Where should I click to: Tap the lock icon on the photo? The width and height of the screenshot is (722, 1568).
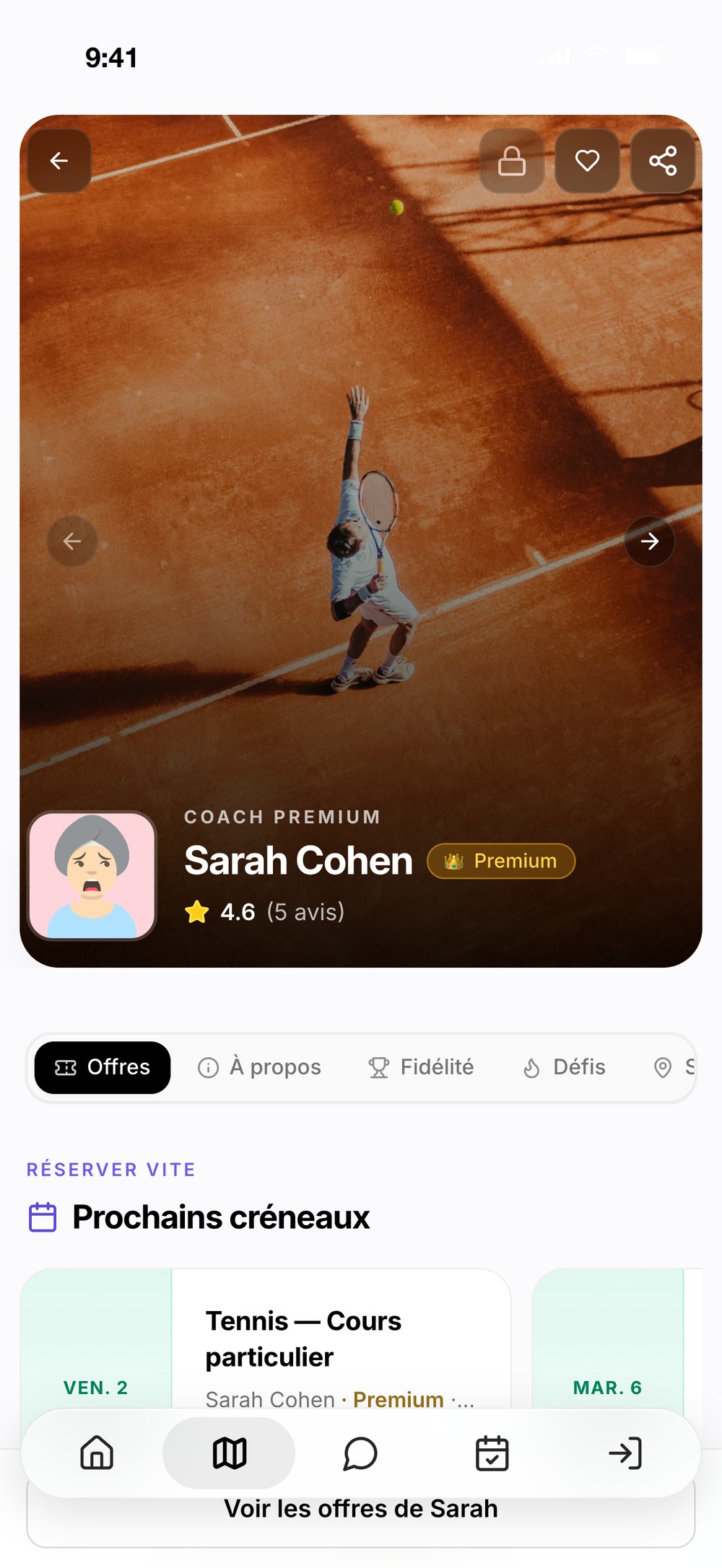click(x=512, y=160)
